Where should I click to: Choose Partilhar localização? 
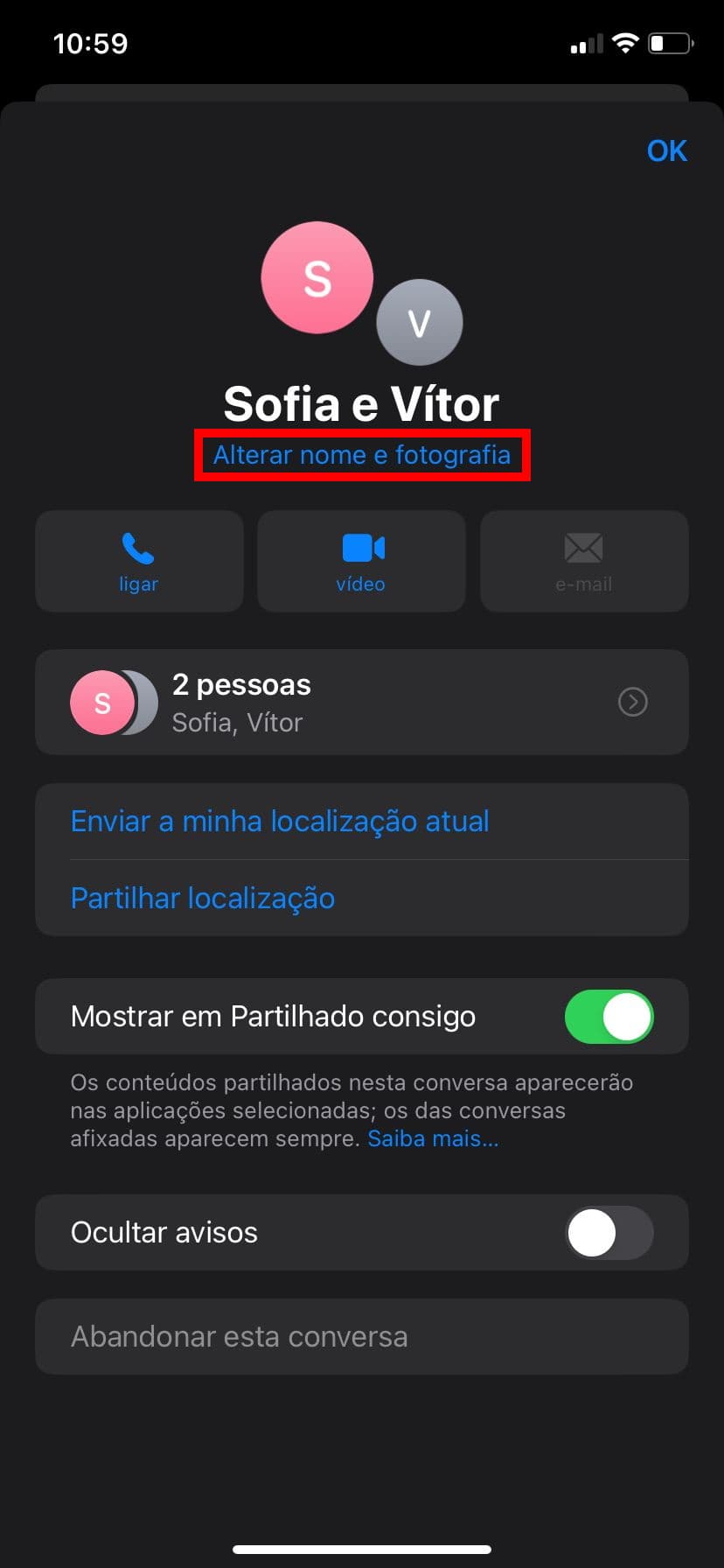362,899
